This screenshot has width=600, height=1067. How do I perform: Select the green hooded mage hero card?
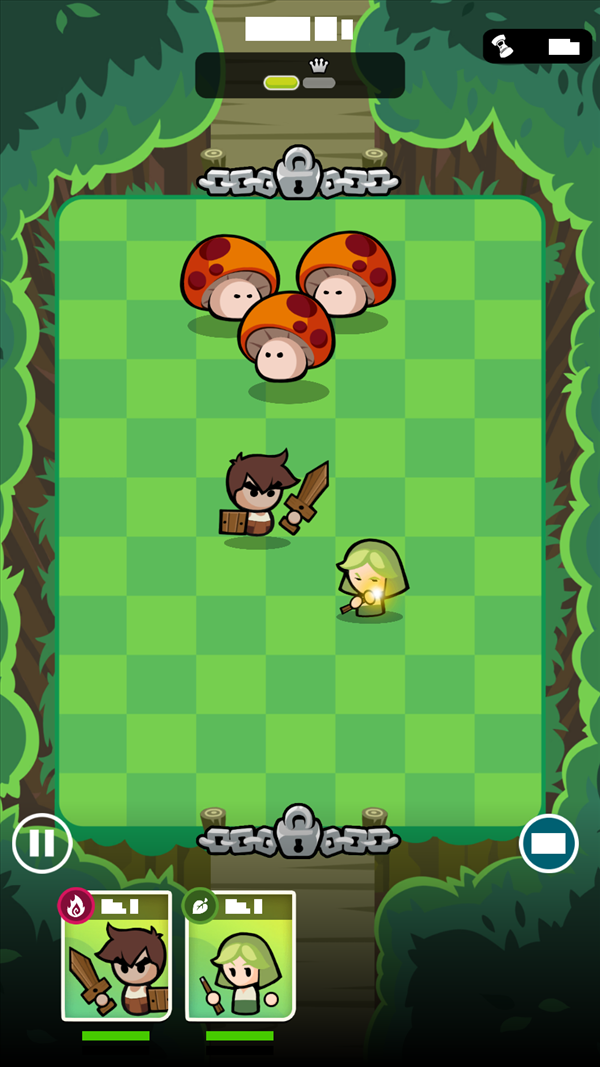coord(240,956)
